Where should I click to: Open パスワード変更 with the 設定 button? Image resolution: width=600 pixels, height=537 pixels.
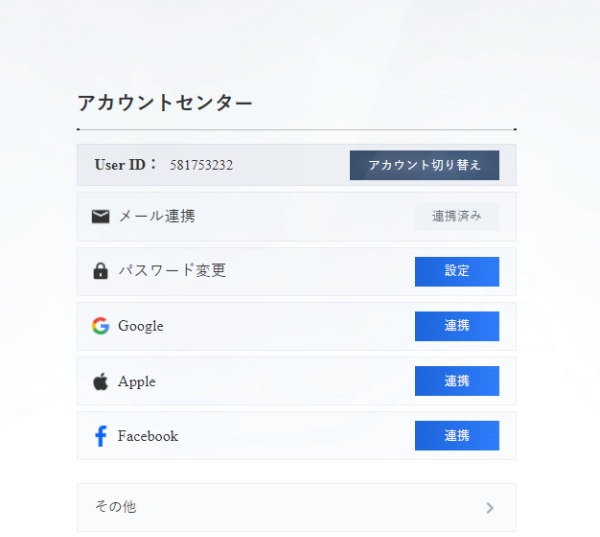point(457,271)
